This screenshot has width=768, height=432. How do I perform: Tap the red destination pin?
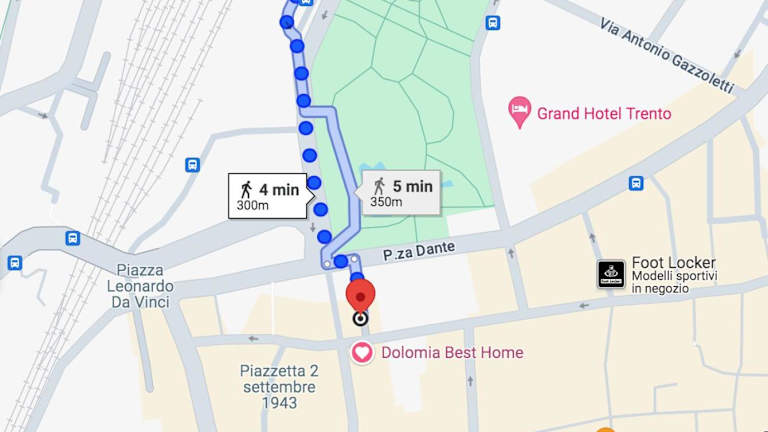click(x=360, y=297)
